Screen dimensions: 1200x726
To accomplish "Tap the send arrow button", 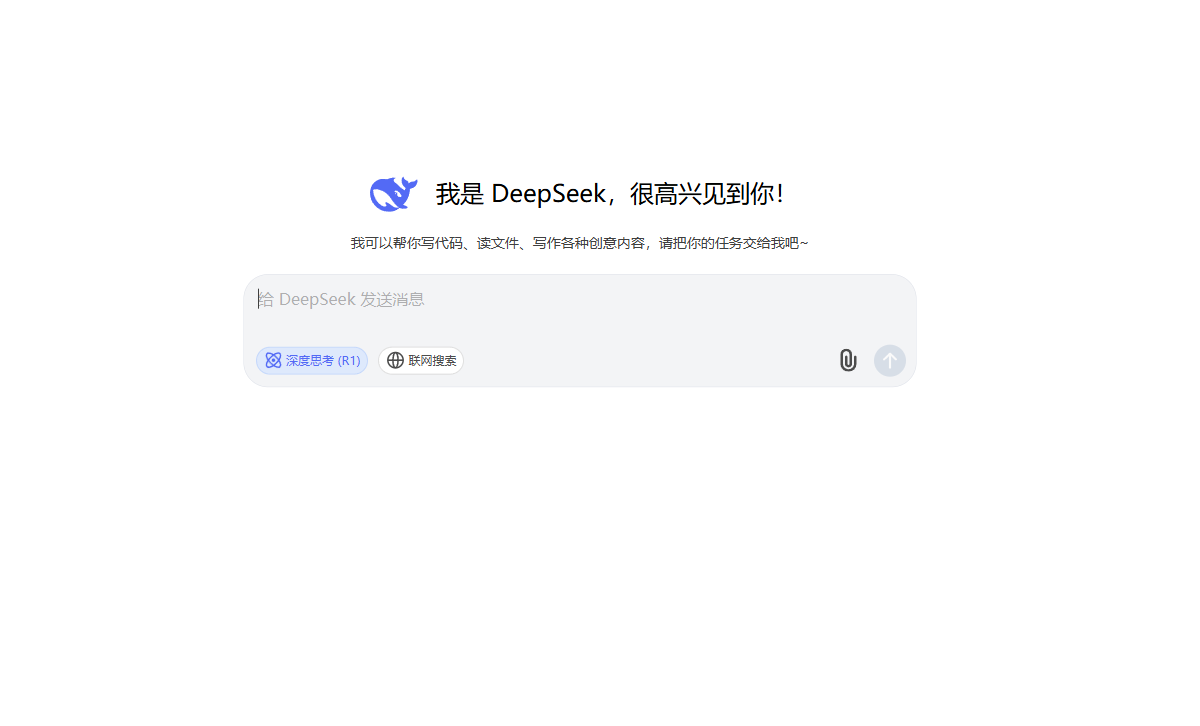I will (x=890, y=361).
